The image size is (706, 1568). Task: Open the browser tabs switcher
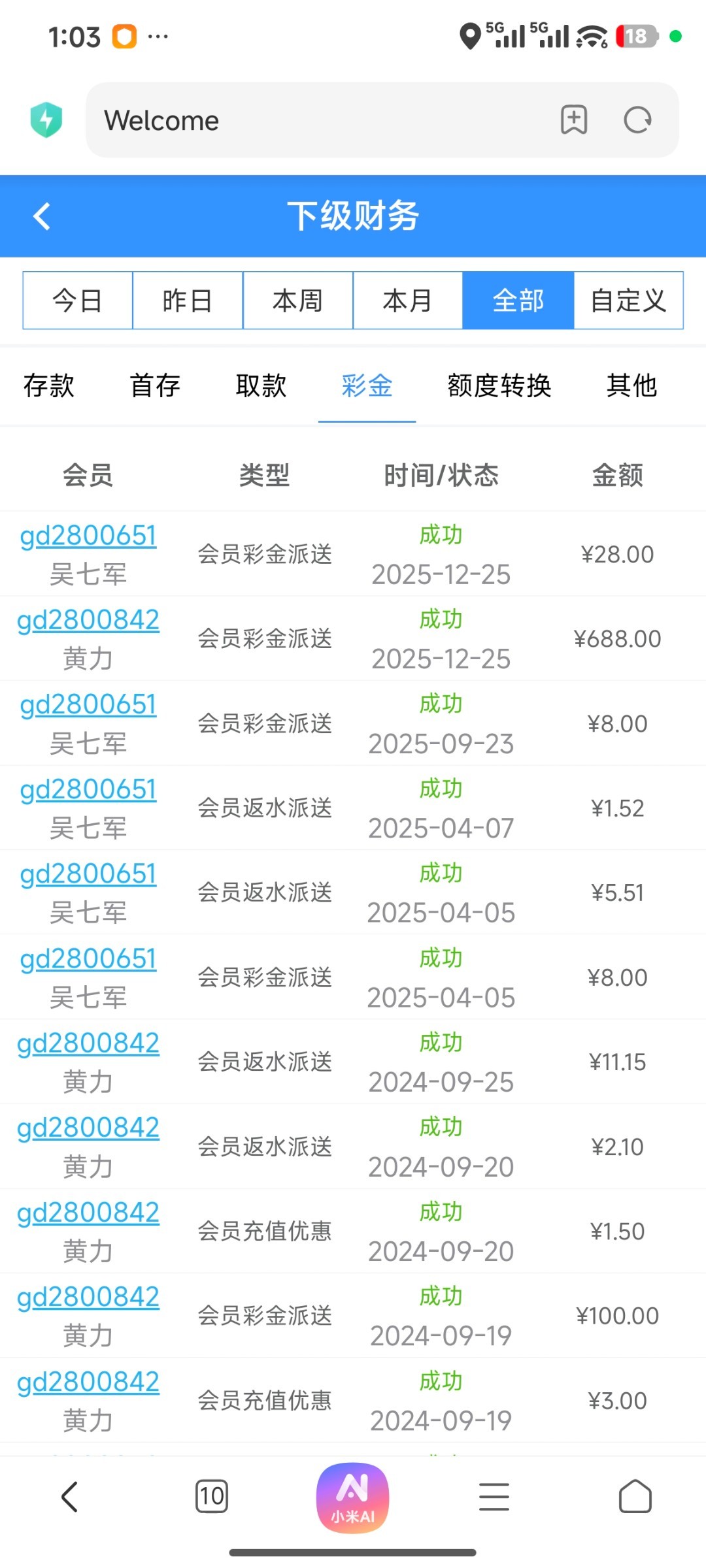click(x=212, y=1496)
